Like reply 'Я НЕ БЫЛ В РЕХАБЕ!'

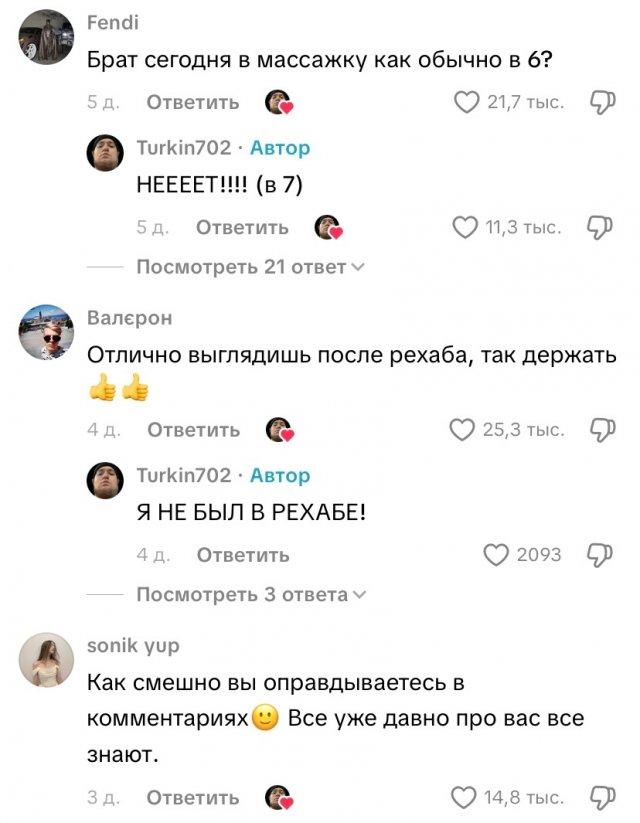[495, 555]
